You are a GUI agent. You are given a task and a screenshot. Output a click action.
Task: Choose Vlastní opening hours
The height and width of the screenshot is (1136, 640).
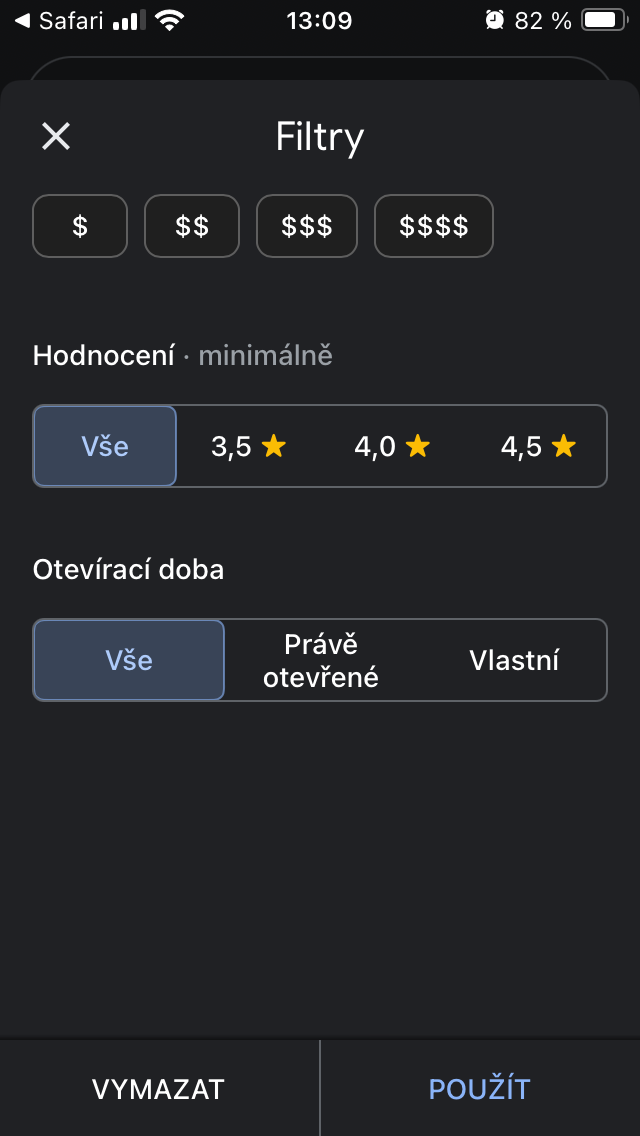[514, 660]
